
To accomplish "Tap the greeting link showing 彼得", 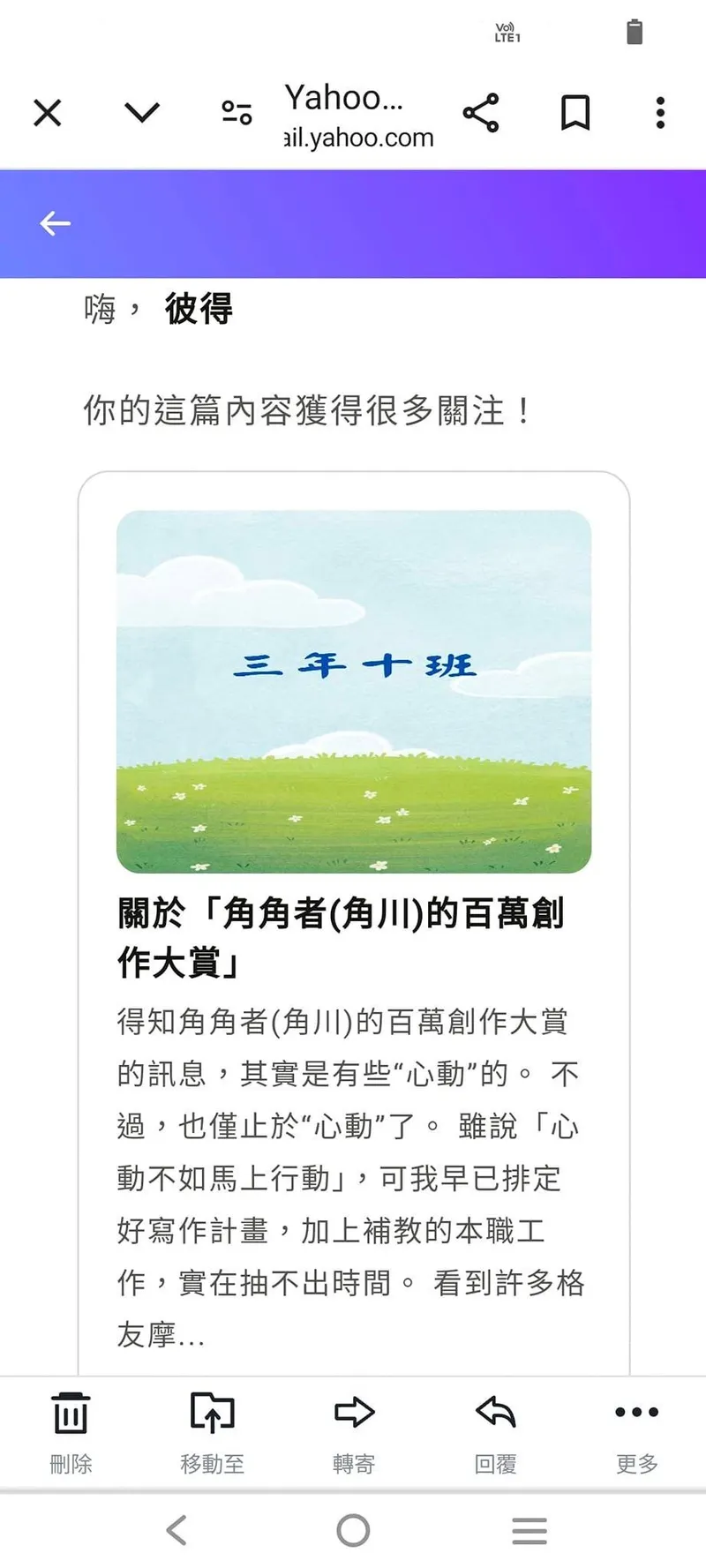I will pos(196,311).
